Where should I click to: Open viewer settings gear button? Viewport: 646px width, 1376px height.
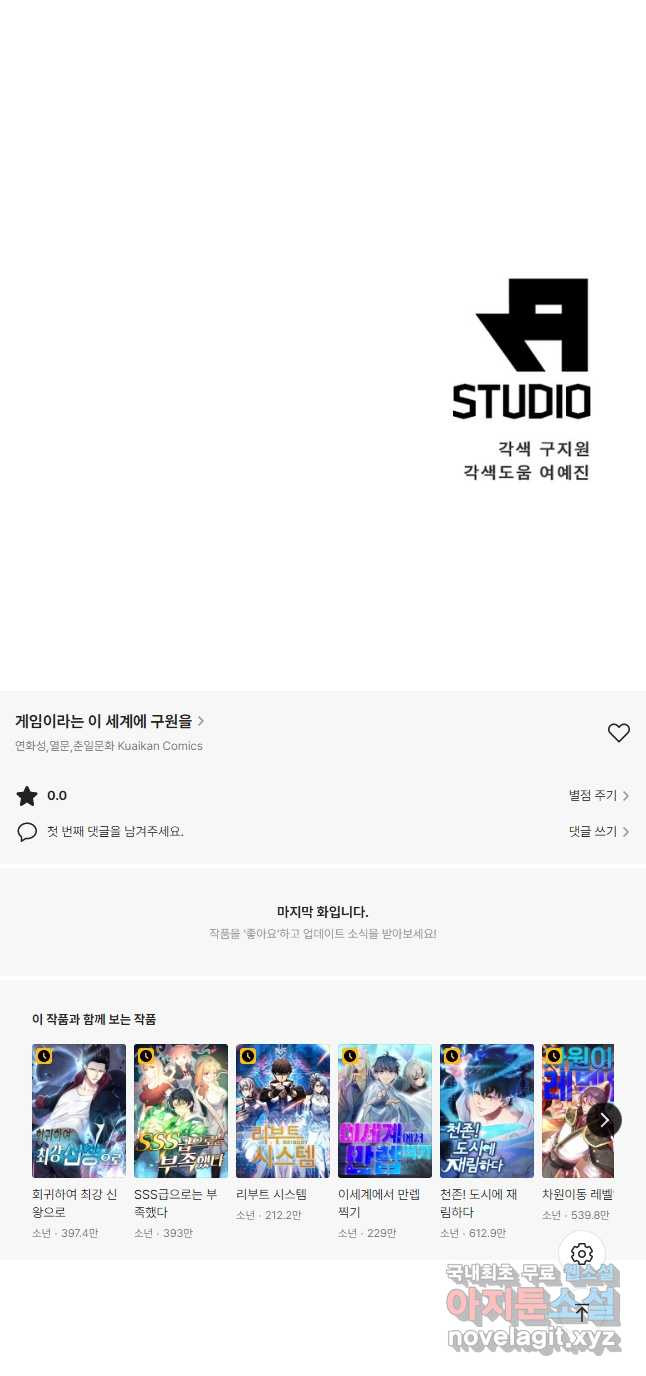click(582, 1254)
